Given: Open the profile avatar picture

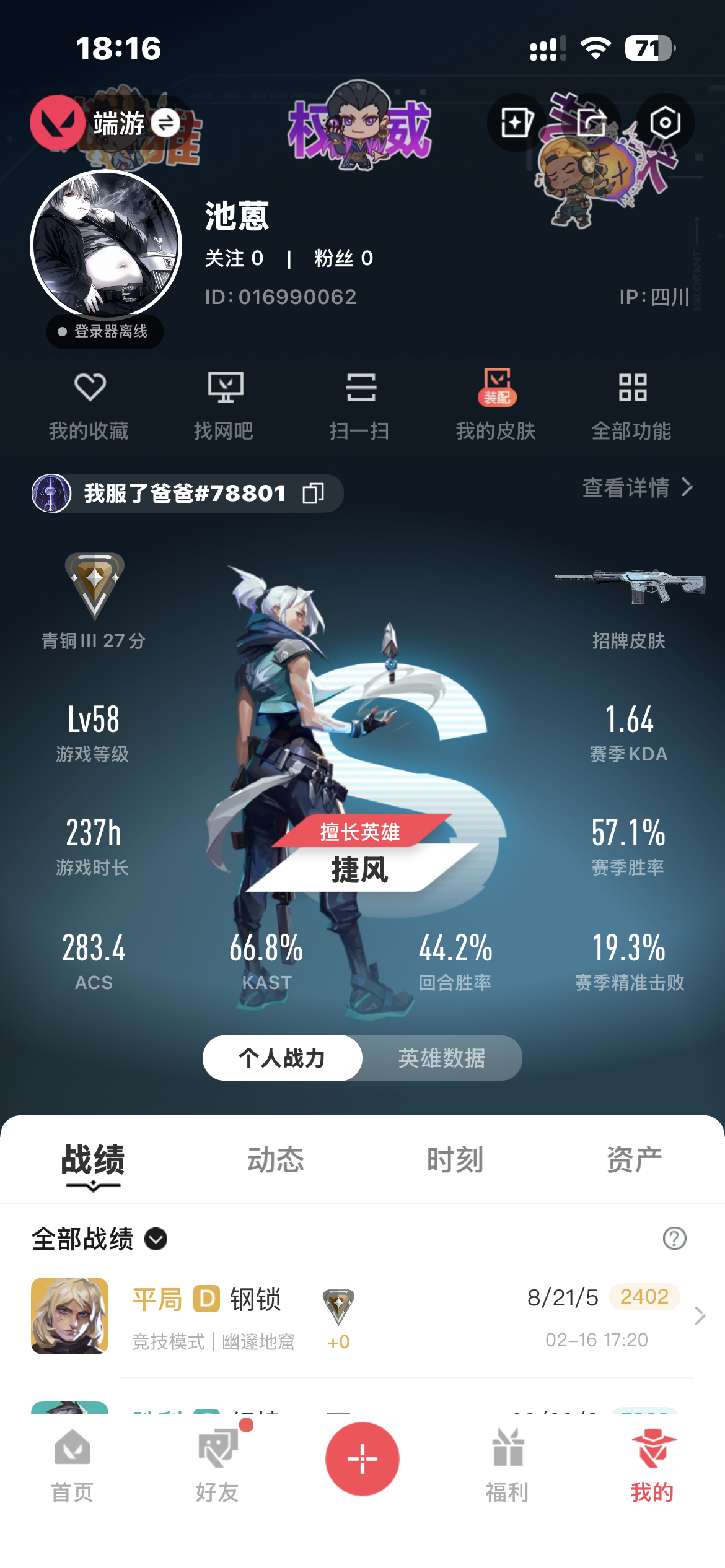Looking at the screenshot, I should coord(106,245).
